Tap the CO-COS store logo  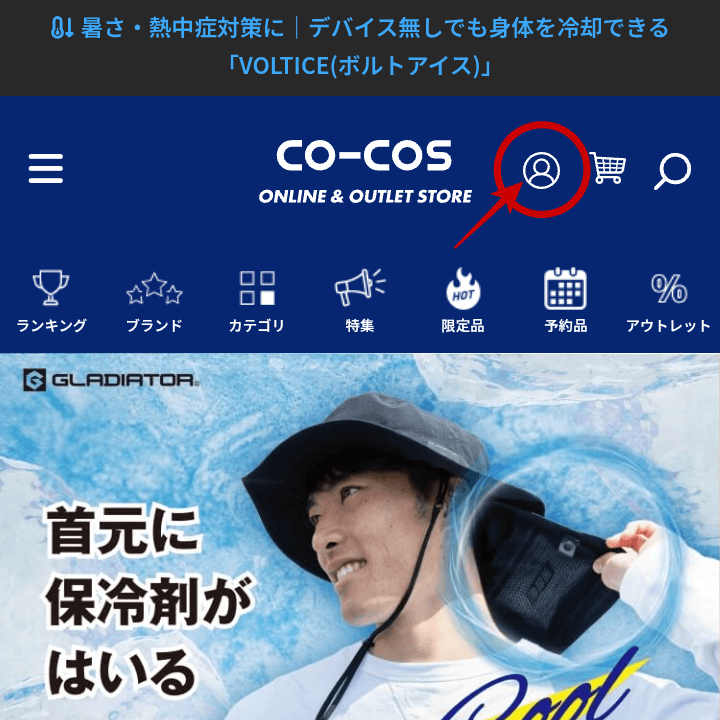click(x=364, y=170)
